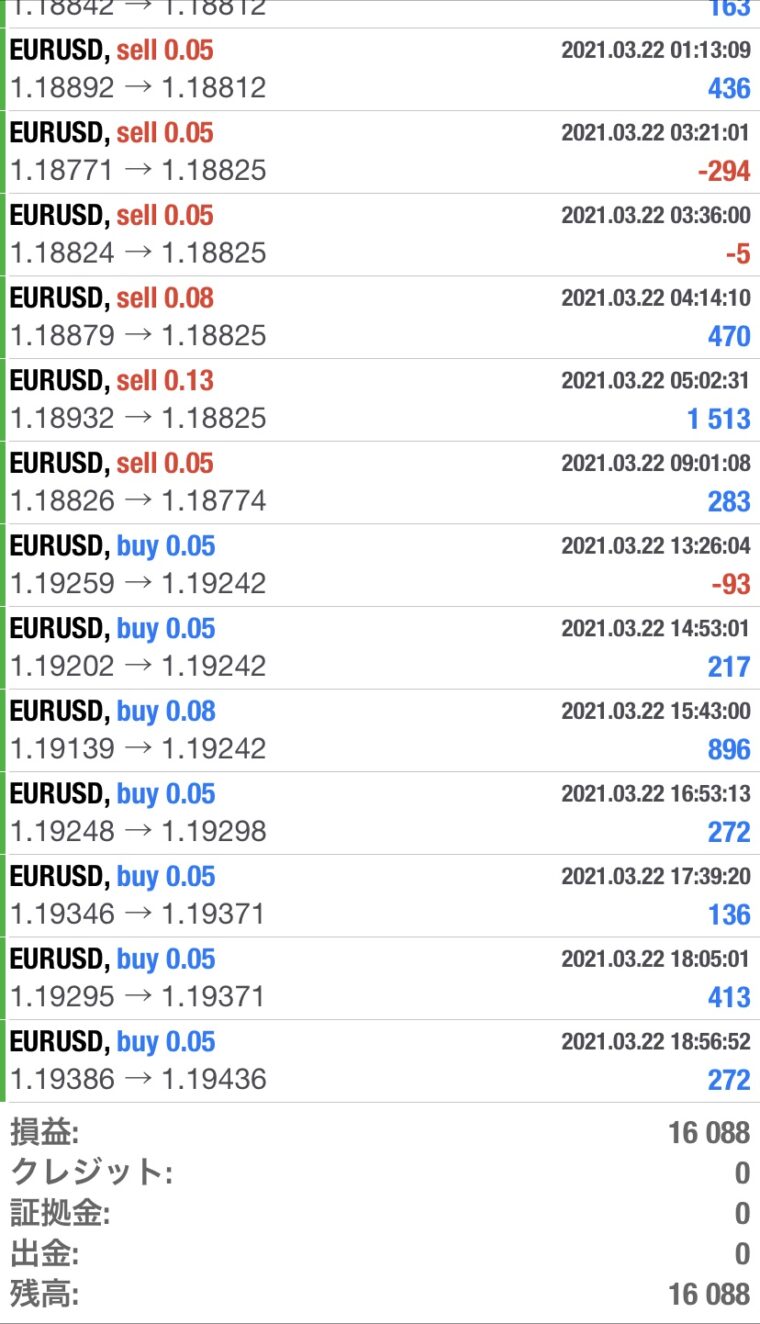Screen dimensions: 760x1324
Task: Tap the buy trade with -93 loss
Action: coord(380,566)
